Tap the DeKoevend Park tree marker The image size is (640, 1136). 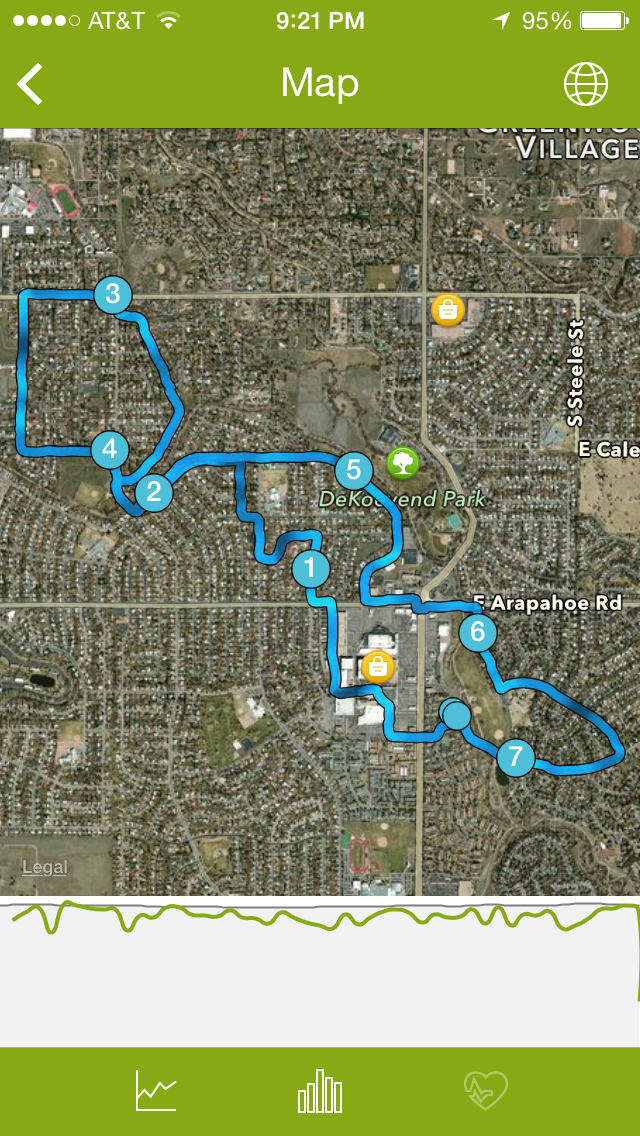(x=402, y=462)
